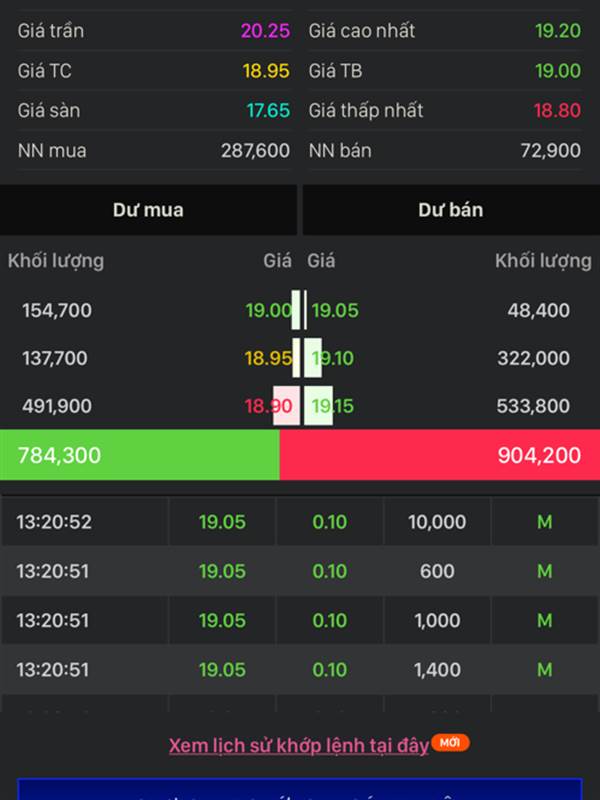Viewport: 600px width, 800px height.
Task: Pick the 19.05 ask price level
Action: pyautogui.click(x=335, y=310)
